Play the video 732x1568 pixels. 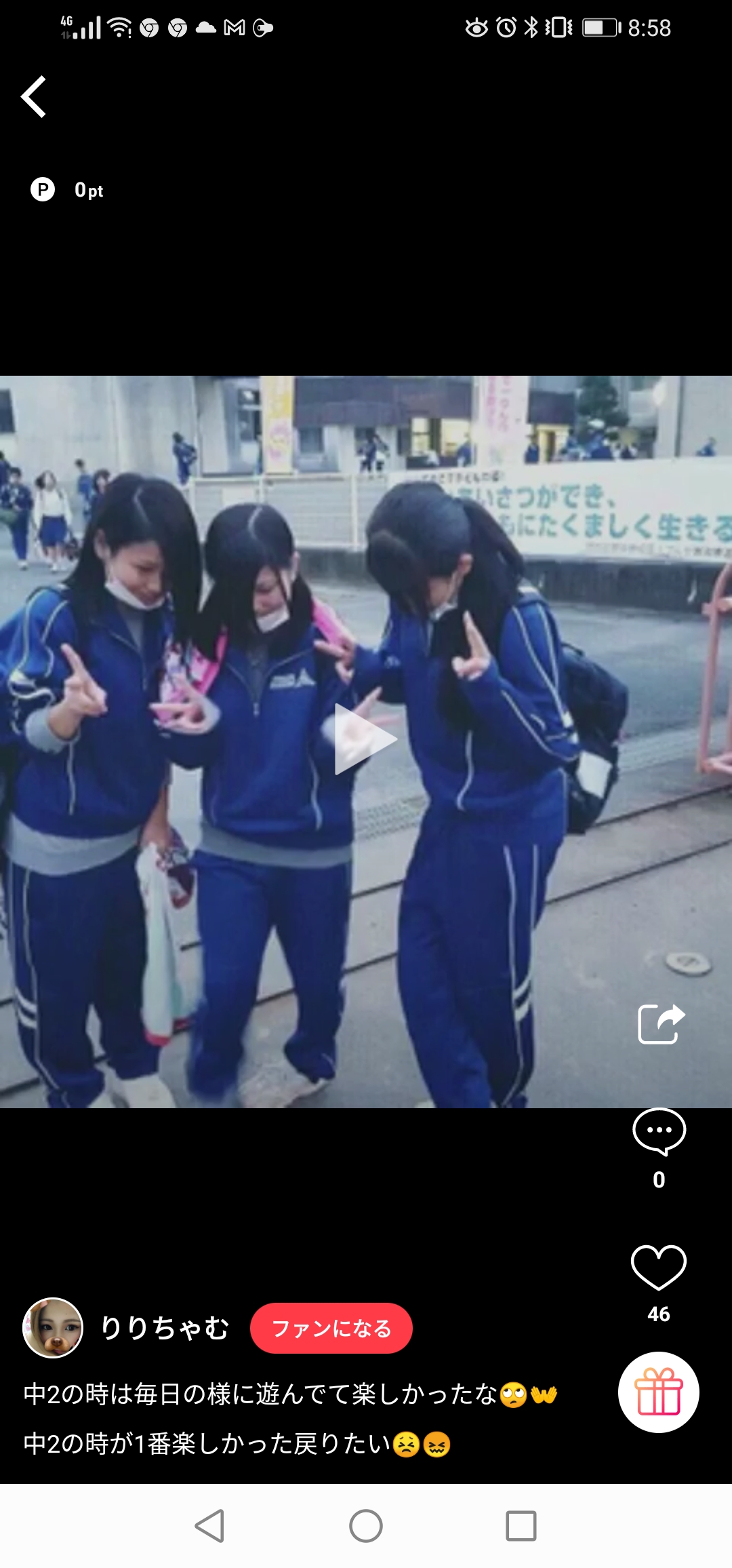coord(365,739)
